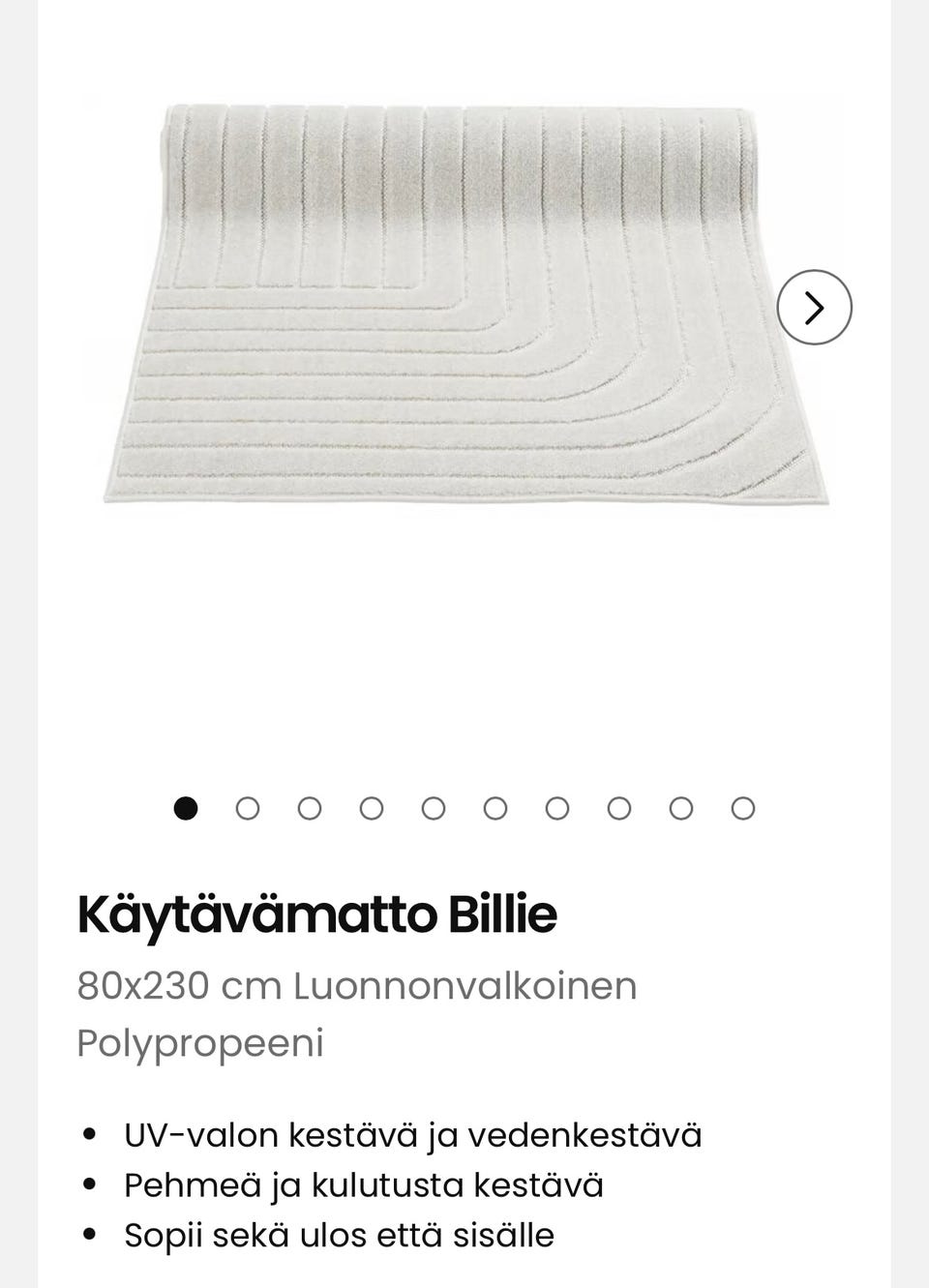The height and width of the screenshot is (1288, 929).
Task: Toggle the filled first carousel indicator
Action: [187, 806]
